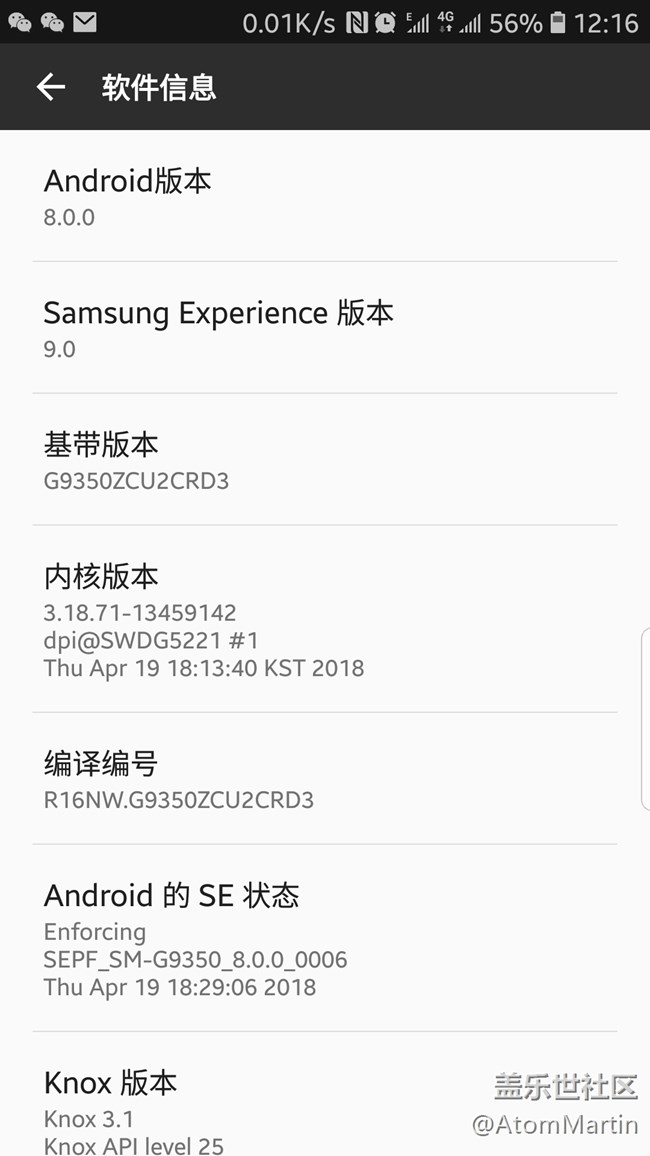The image size is (650, 1156).
Task: Go back from the 软件信息 page
Action: (x=51, y=88)
